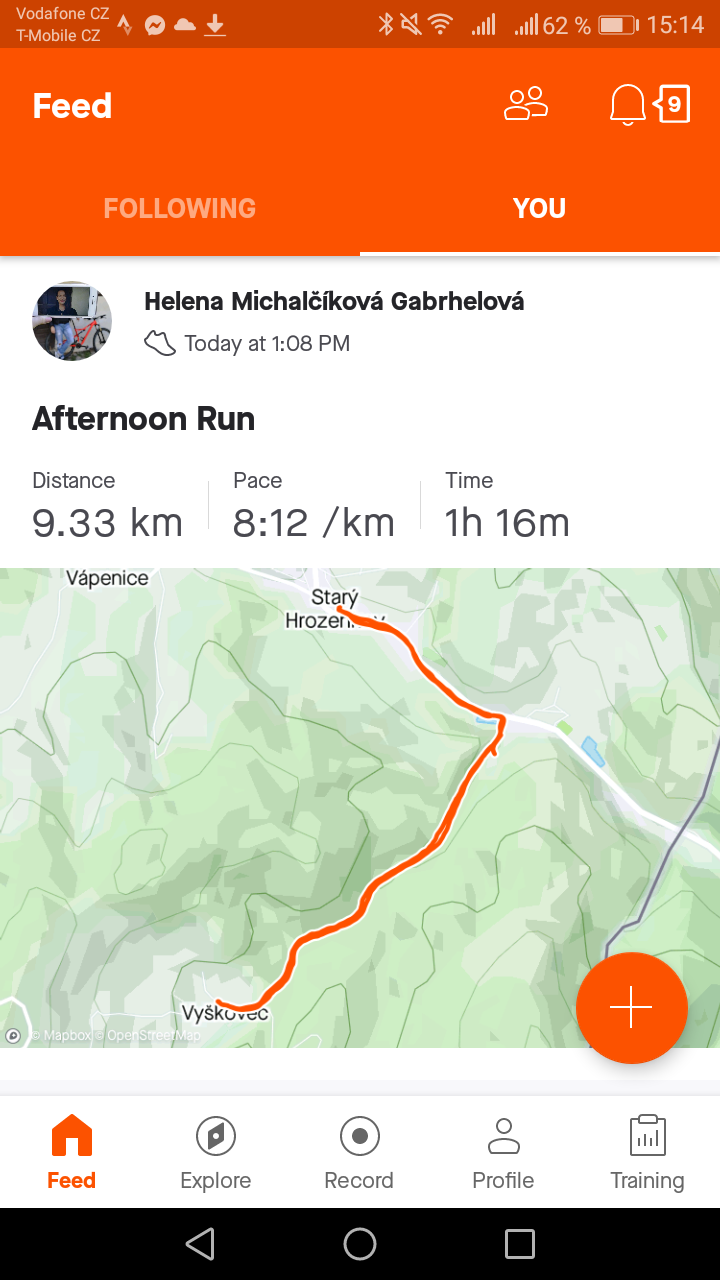Viewport: 720px width, 1280px height.
Task: Open the notifications bell
Action: [627, 105]
